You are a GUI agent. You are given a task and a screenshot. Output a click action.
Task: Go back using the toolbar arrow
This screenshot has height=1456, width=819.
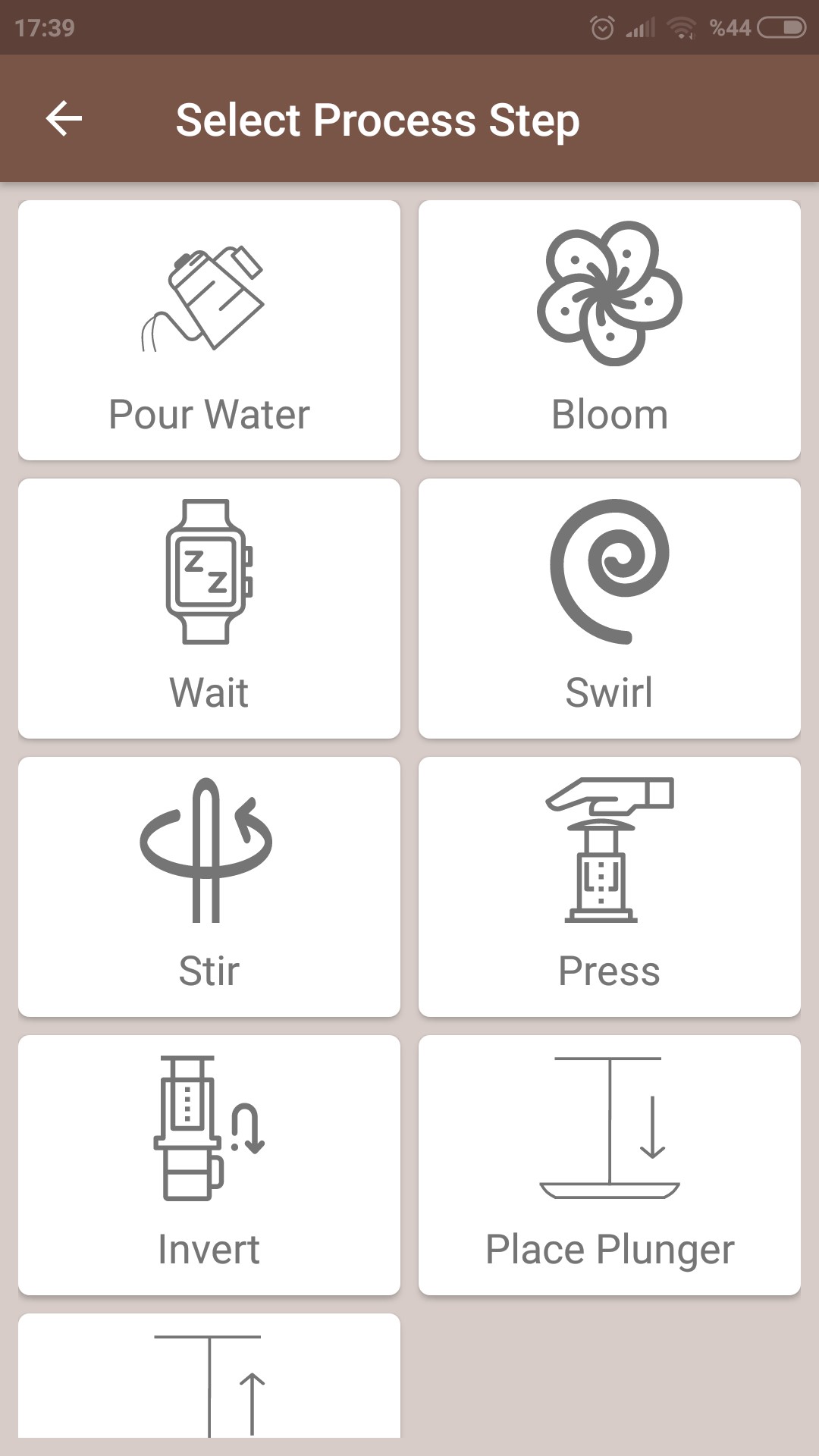pyautogui.click(x=64, y=119)
